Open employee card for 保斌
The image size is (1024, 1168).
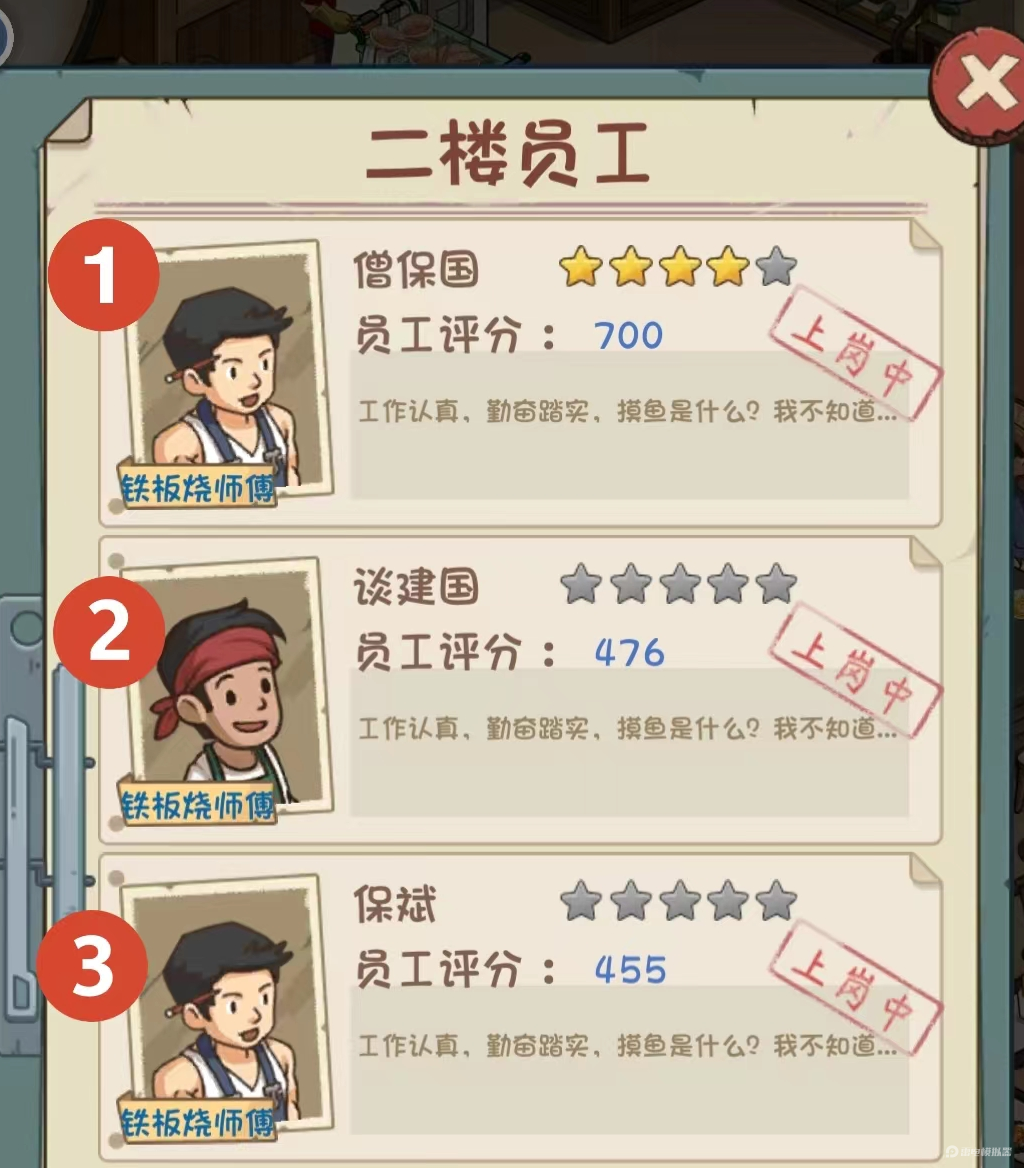tap(520, 1005)
